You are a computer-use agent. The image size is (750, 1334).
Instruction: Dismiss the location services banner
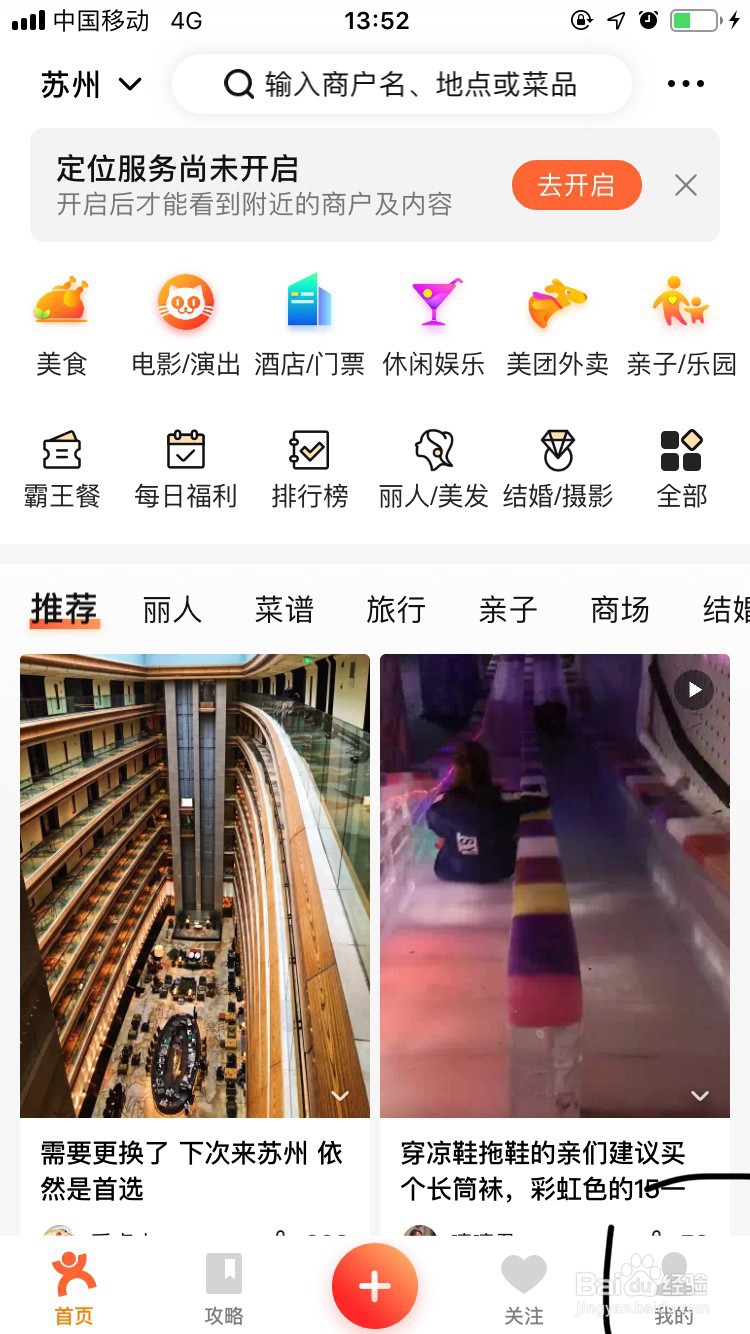coord(685,185)
